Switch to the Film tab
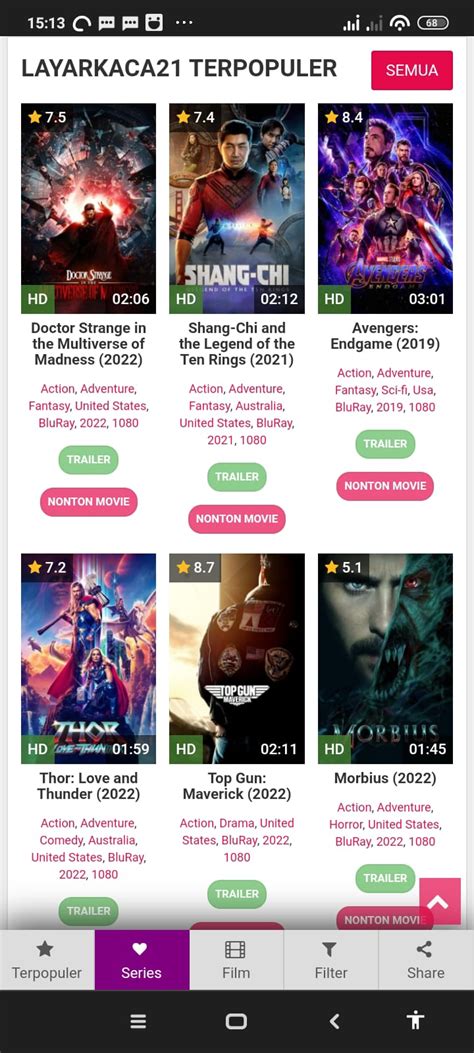This screenshot has height=1053, width=474. coord(236,960)
